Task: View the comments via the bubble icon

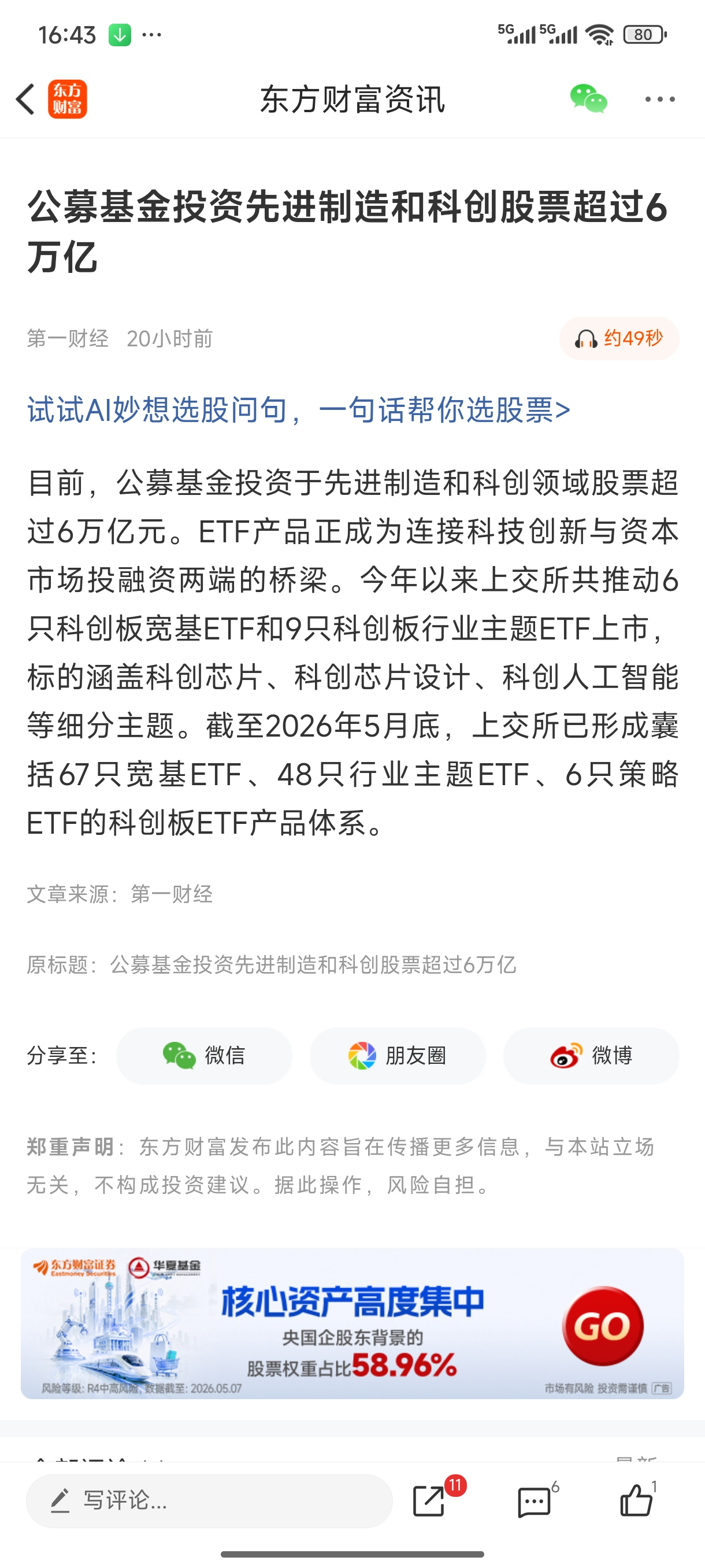Action: (534, 1501)
